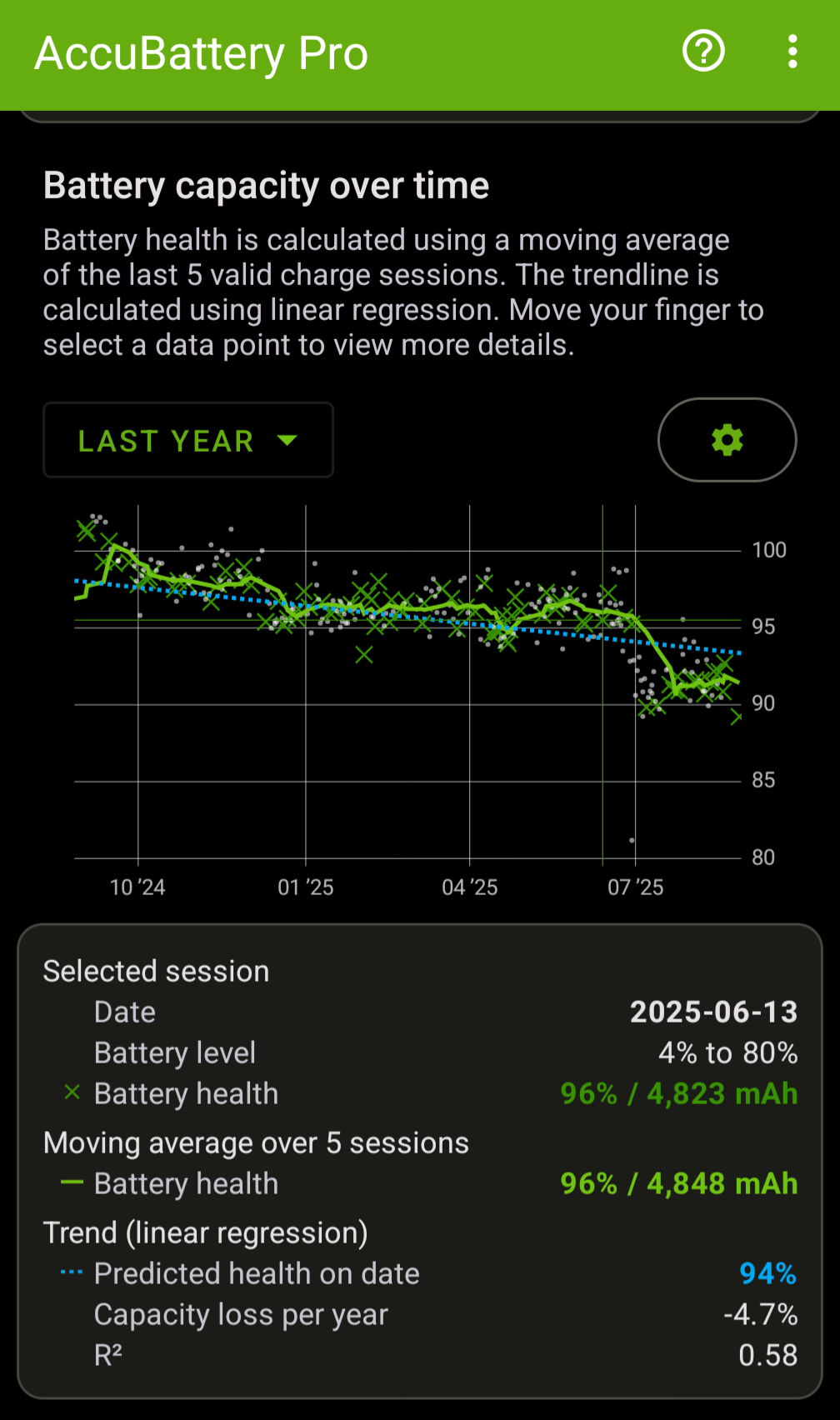840x1420 pixels.
Task: Expand the time range chevron arrow
Action: click(x=287, y=440)
